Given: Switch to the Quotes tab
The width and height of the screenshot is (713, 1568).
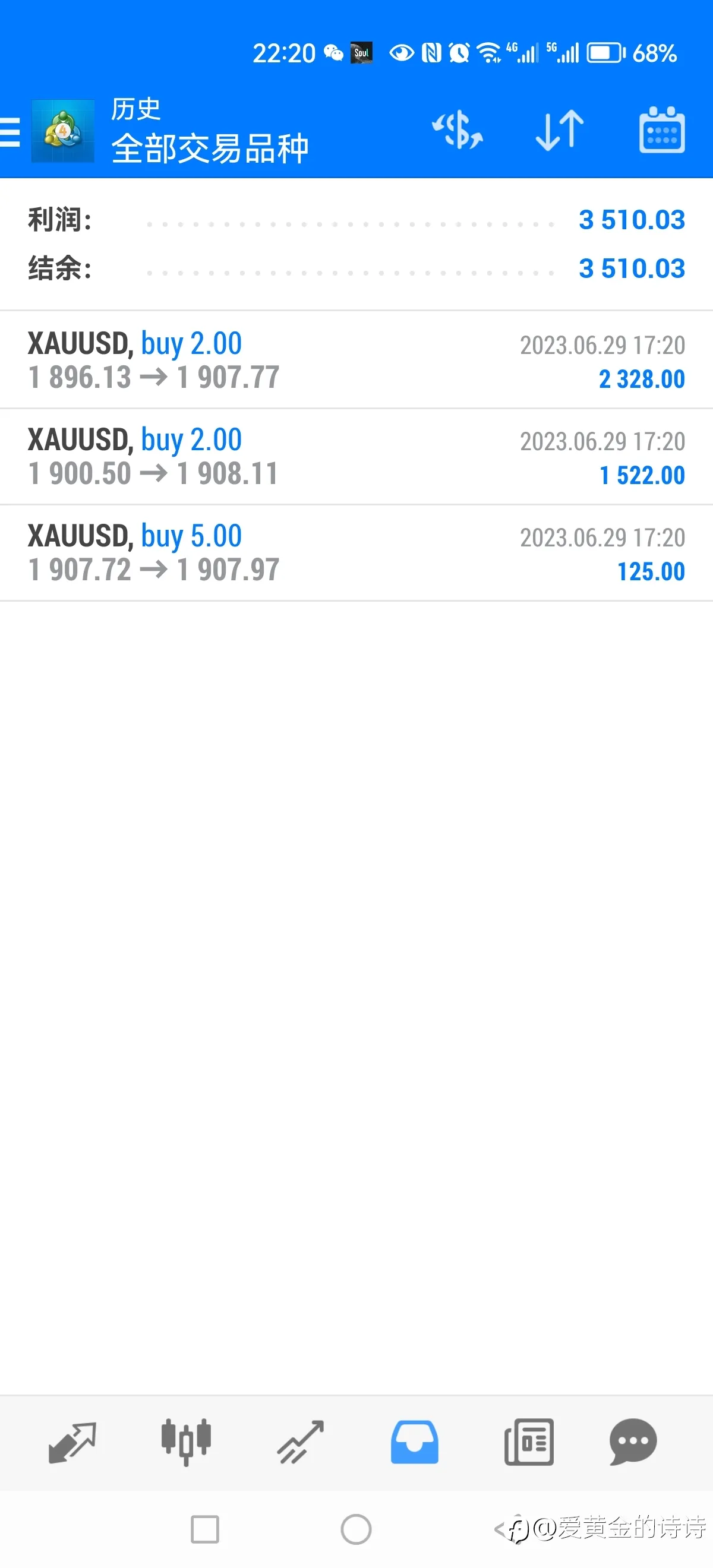Looking at the screenshot, I should click(x=72, y=1443).
